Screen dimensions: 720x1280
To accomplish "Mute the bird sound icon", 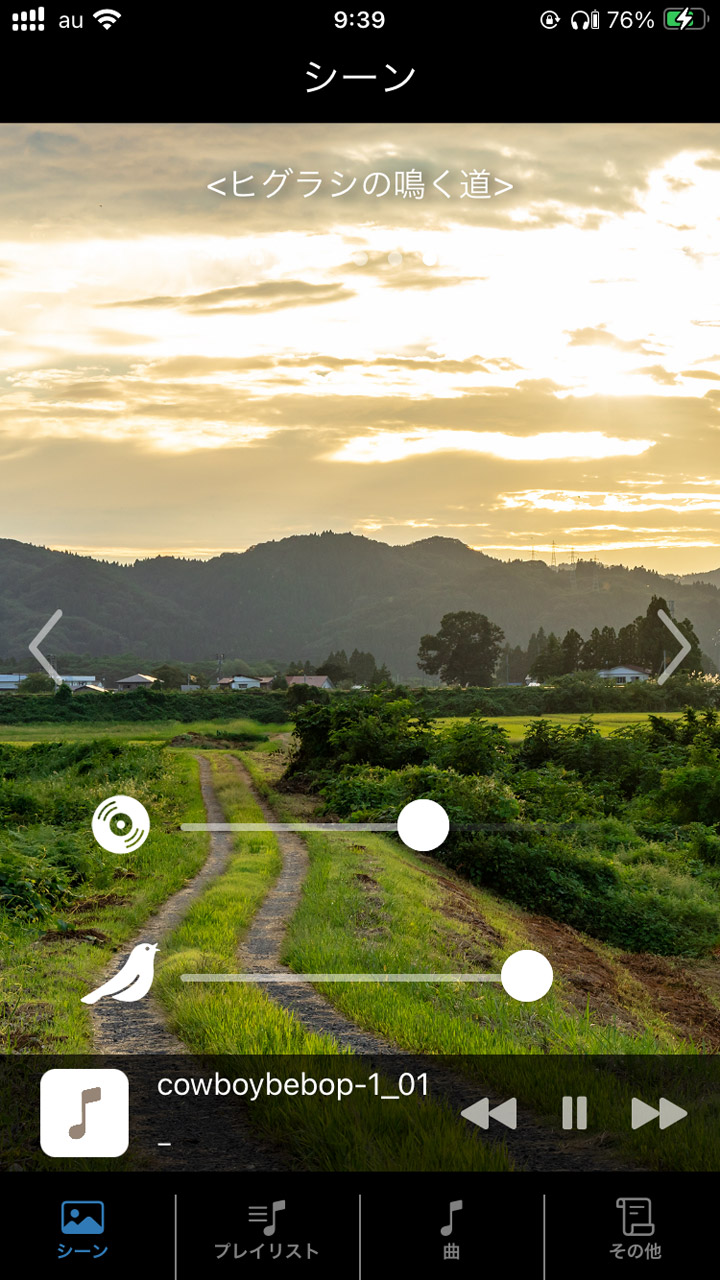I will point(121,974).
